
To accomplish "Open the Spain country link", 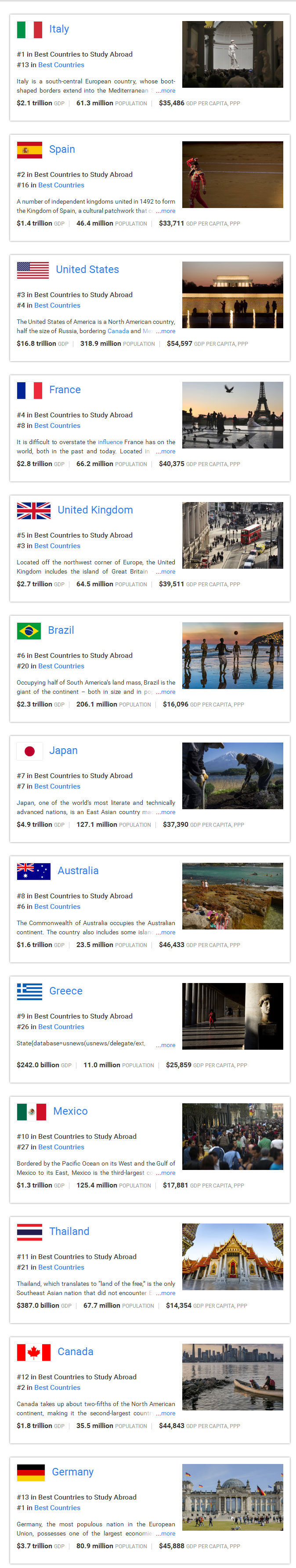I will (62, 149).
